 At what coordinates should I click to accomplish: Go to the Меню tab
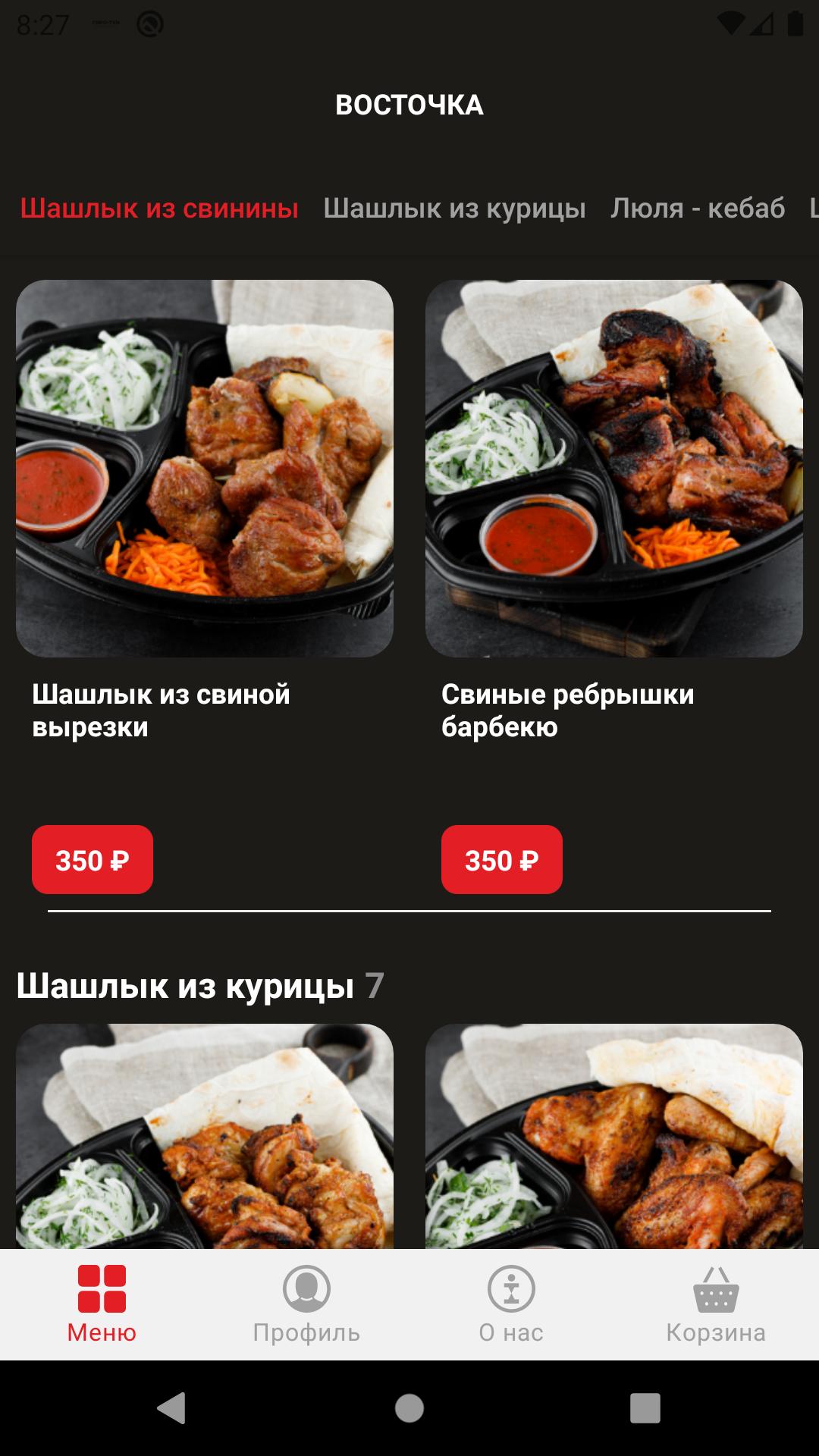tap(102, 1304)
